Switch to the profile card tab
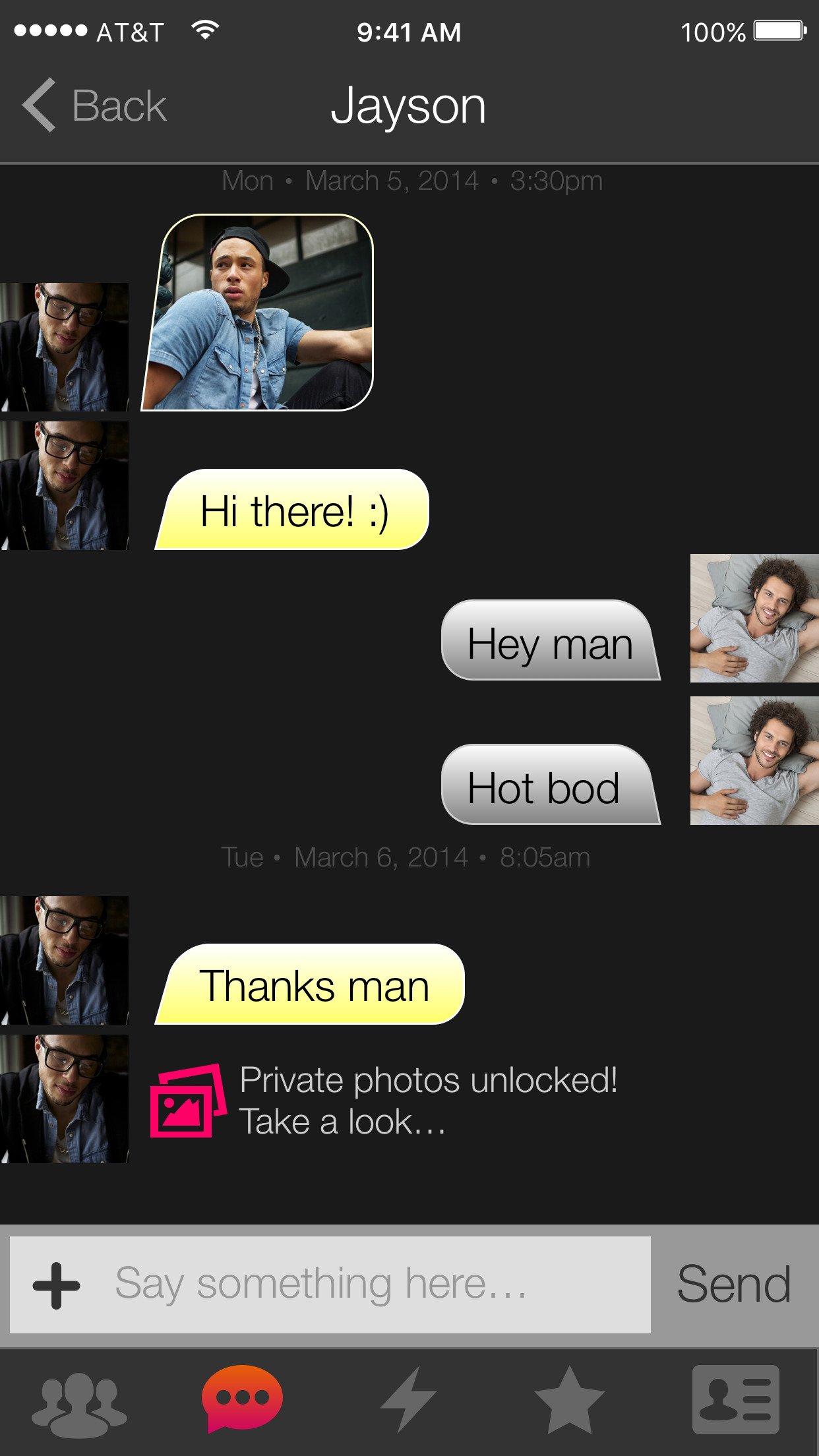Screen dimensions: 819x1456 tap(735, 1401)
